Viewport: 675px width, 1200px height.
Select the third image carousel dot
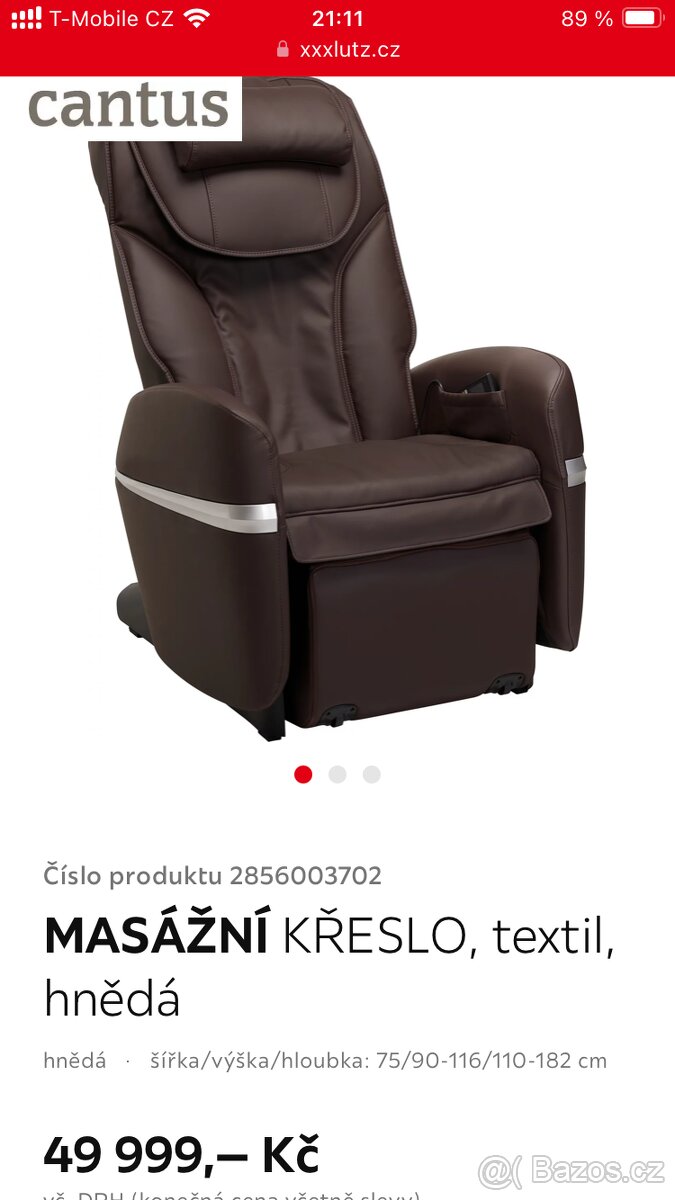coord(372,774)
